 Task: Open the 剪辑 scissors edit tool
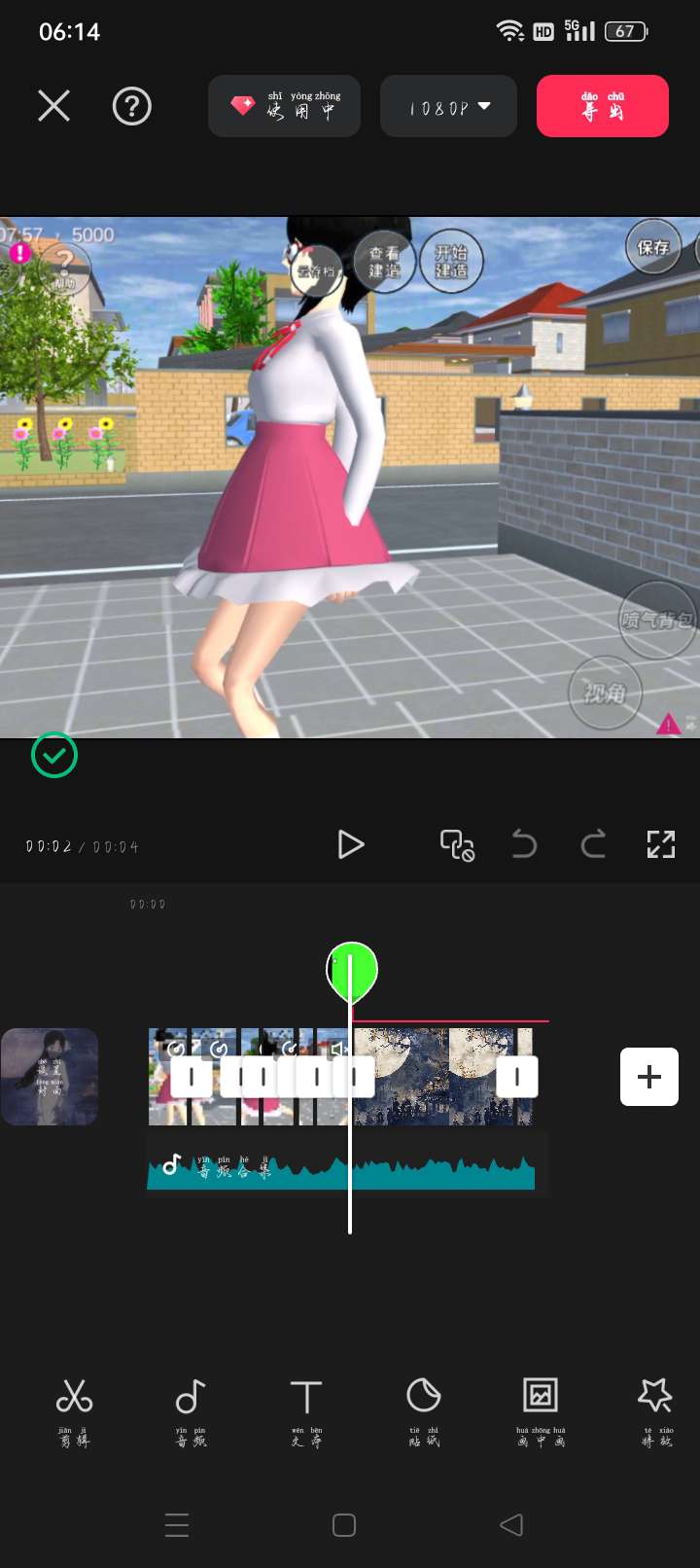[74, 1410]
